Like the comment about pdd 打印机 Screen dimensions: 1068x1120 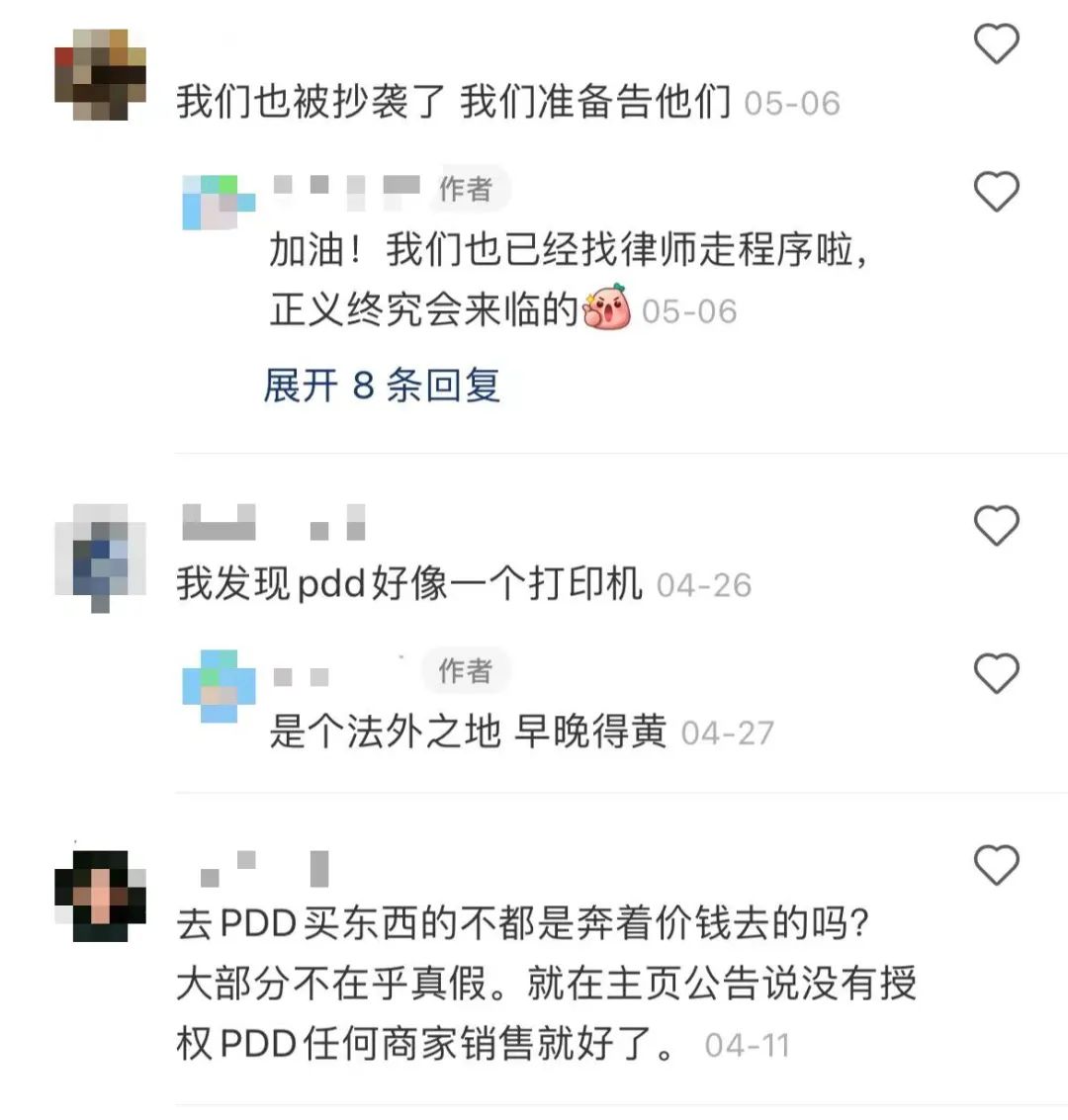coord(996,525)
